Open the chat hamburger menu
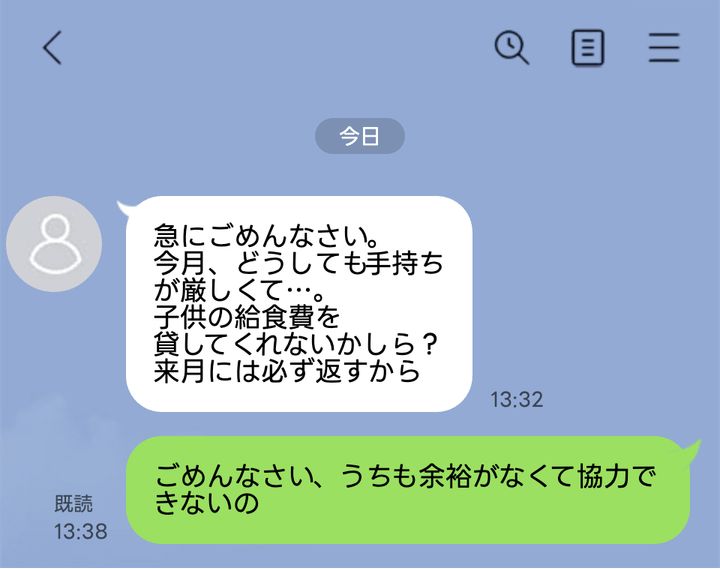Image resolution: width=720 pixels, height=569 pixels. 663,48
